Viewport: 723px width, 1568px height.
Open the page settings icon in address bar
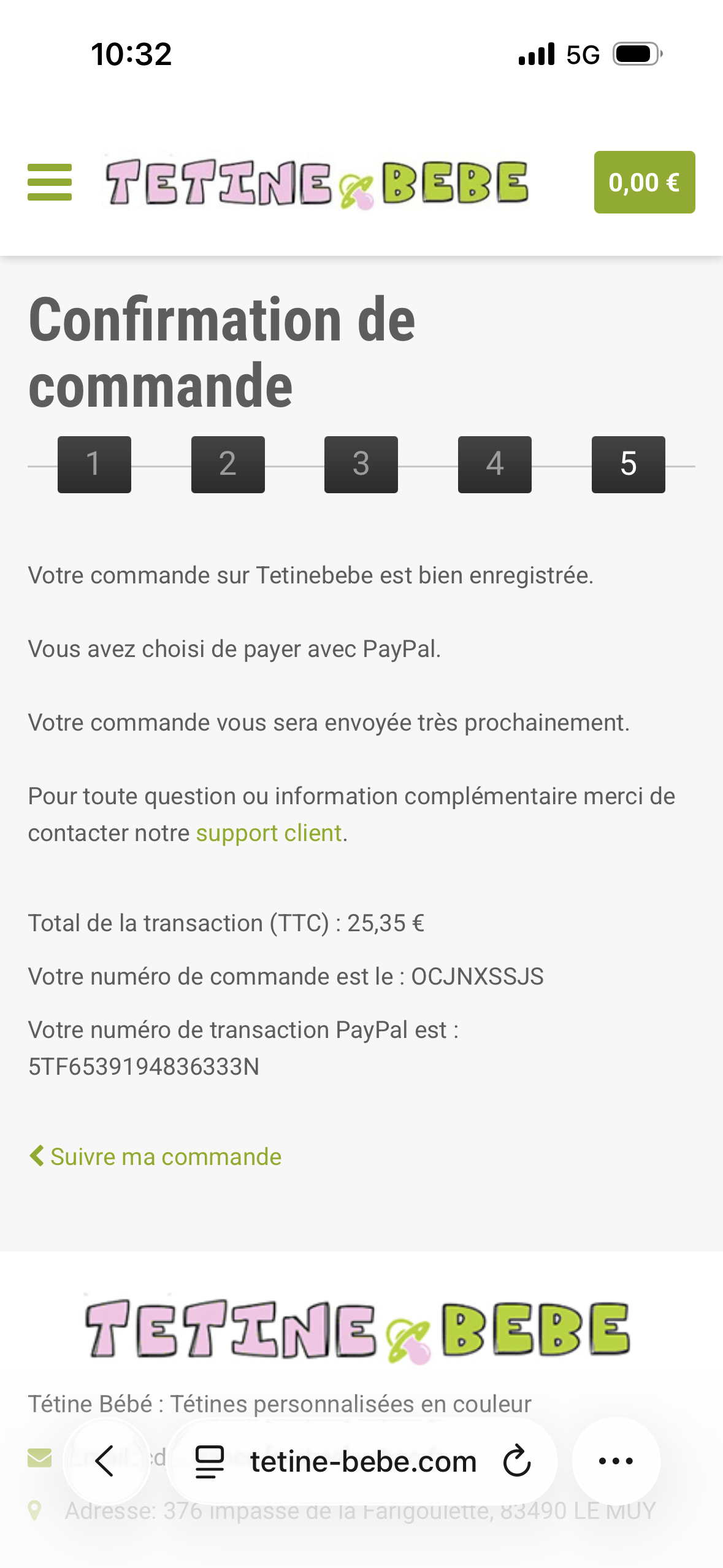click(209, 1461)
